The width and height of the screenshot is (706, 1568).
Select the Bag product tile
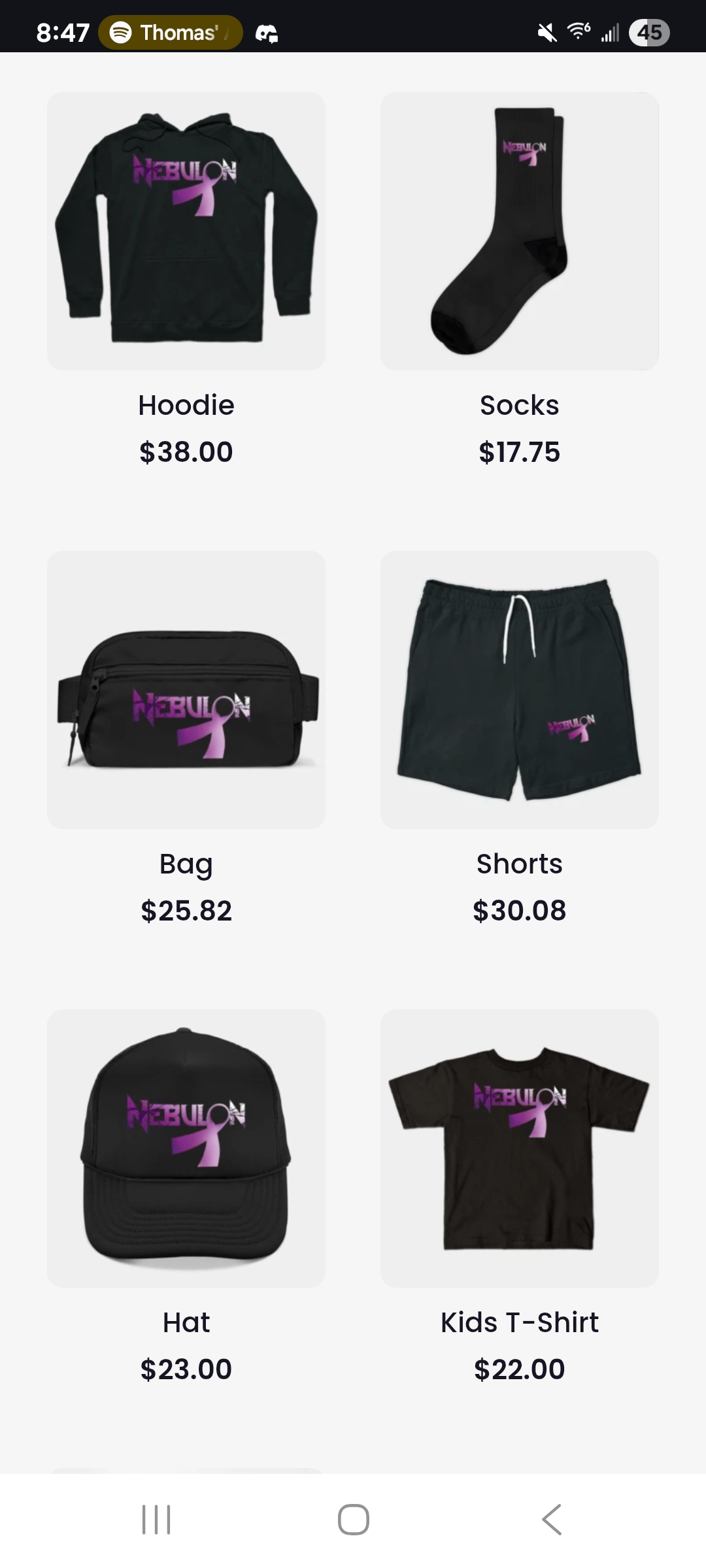tap(186, 690)
